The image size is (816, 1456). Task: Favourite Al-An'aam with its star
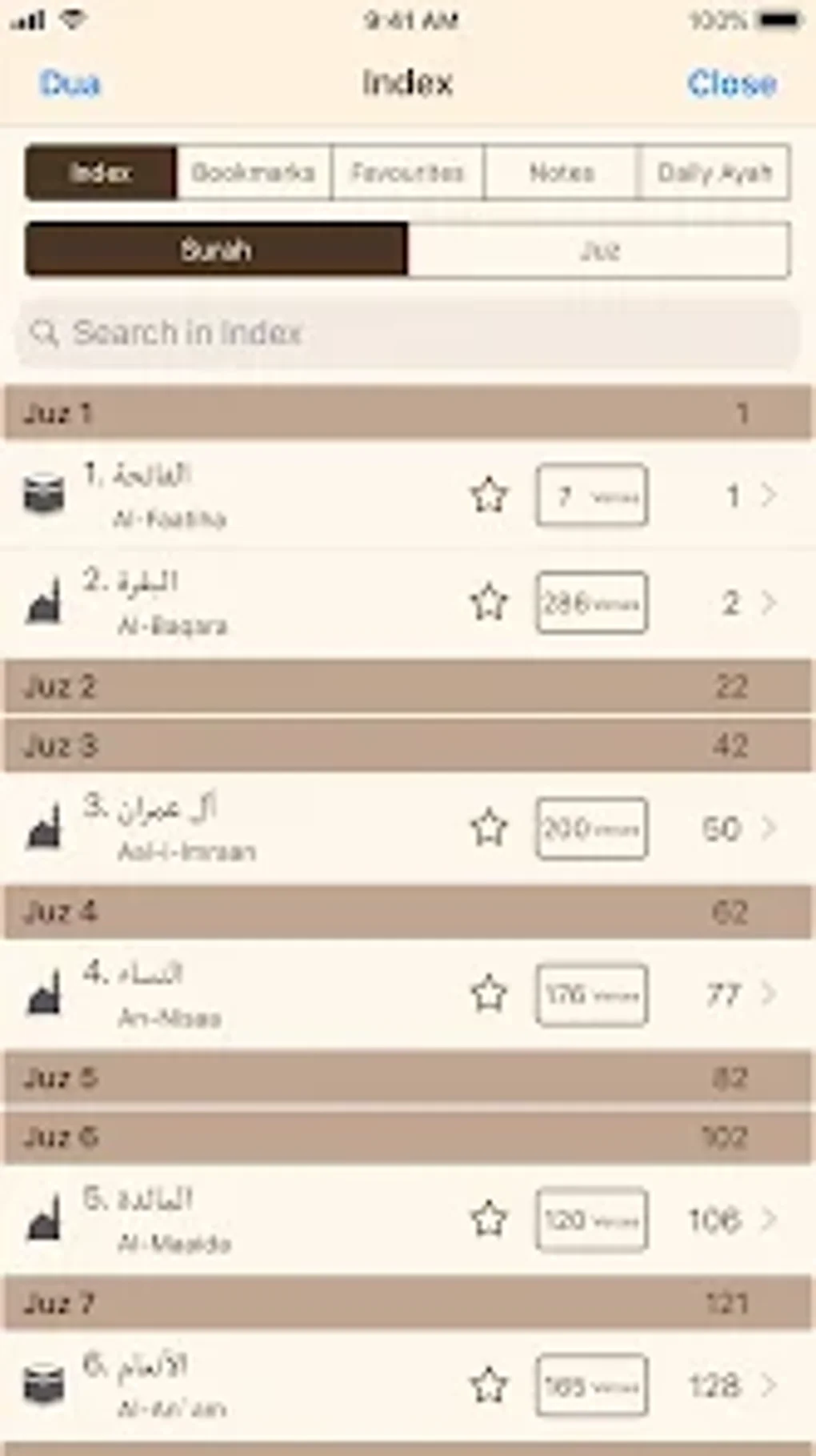[x=488, y=1386]
